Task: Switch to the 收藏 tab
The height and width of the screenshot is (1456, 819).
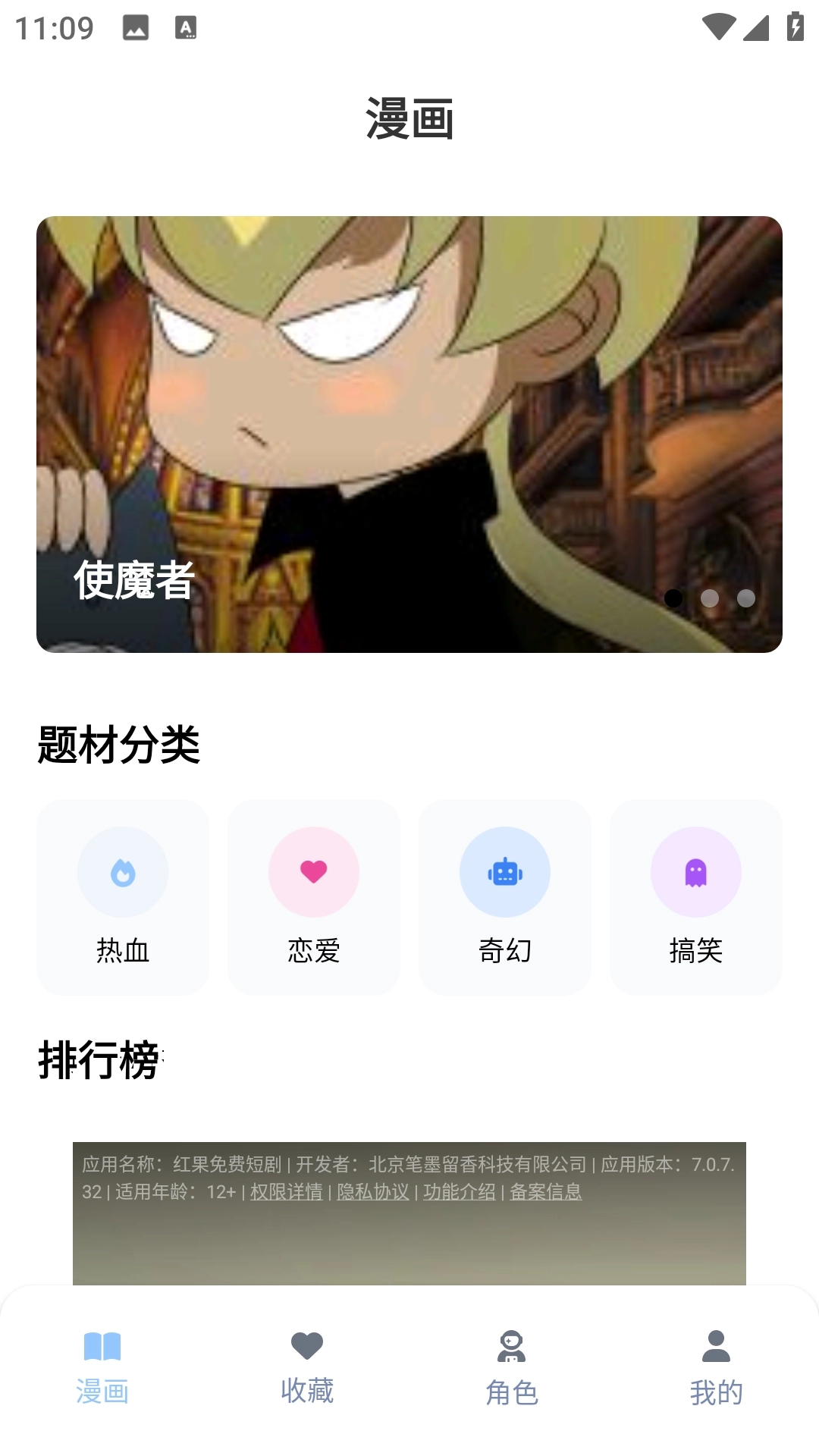Action: (307, 1385)
